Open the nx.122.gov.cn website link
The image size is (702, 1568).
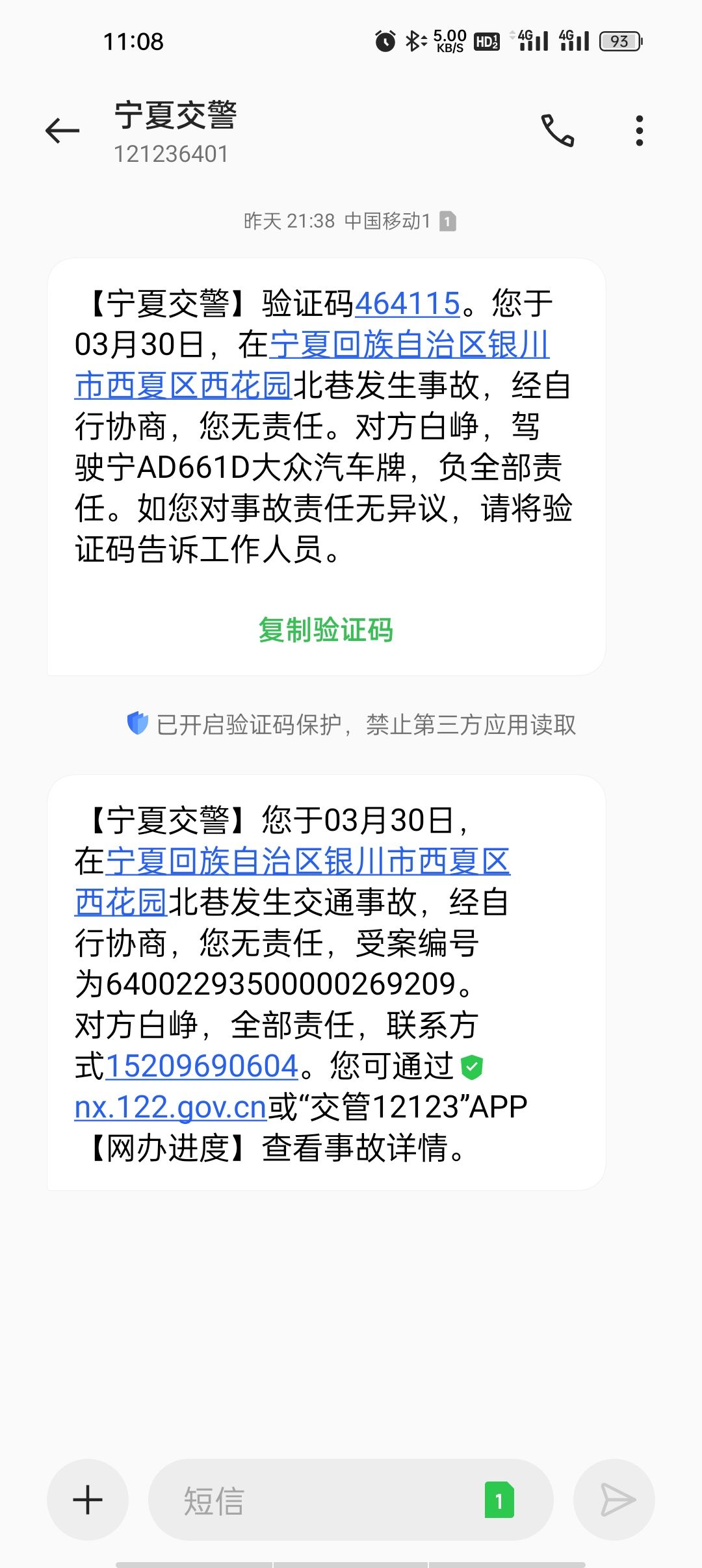[x=171, y=1107]
